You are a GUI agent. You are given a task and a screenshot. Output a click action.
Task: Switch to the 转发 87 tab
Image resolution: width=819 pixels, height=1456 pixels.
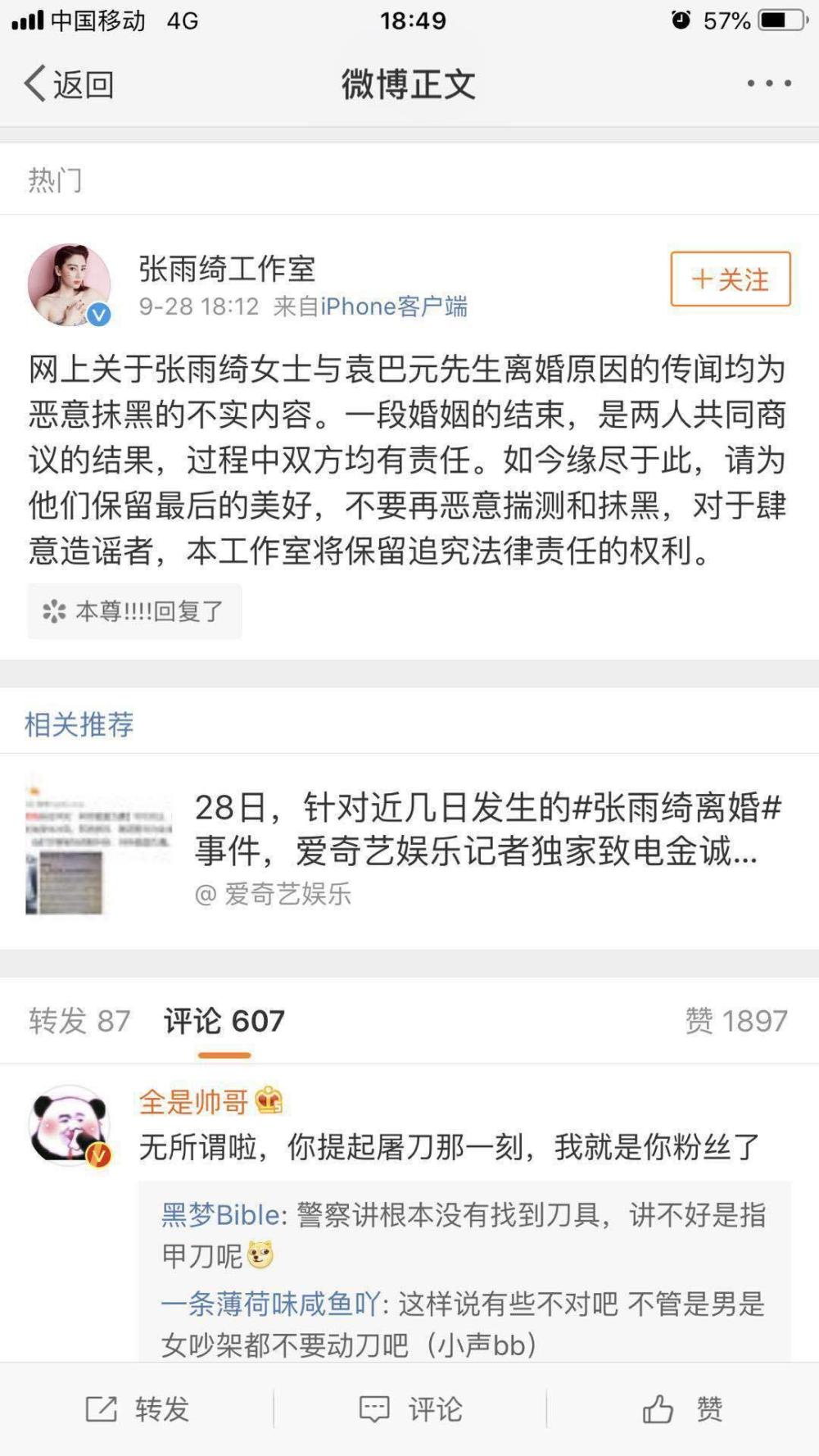(x=78, y=1020)
